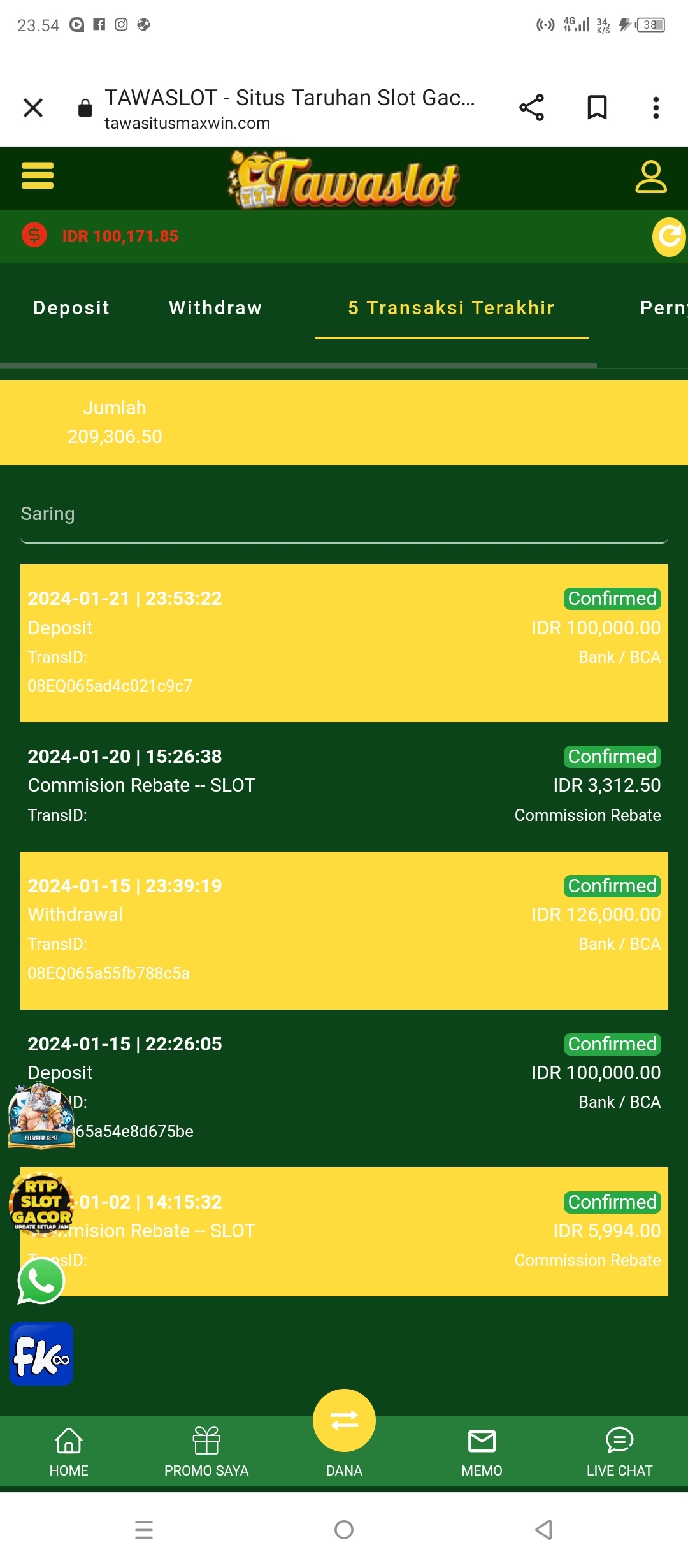688x1568 pixels.
Task: Open PROMO SAYA in bottom bar
Action: click(x=206, y=1451)
